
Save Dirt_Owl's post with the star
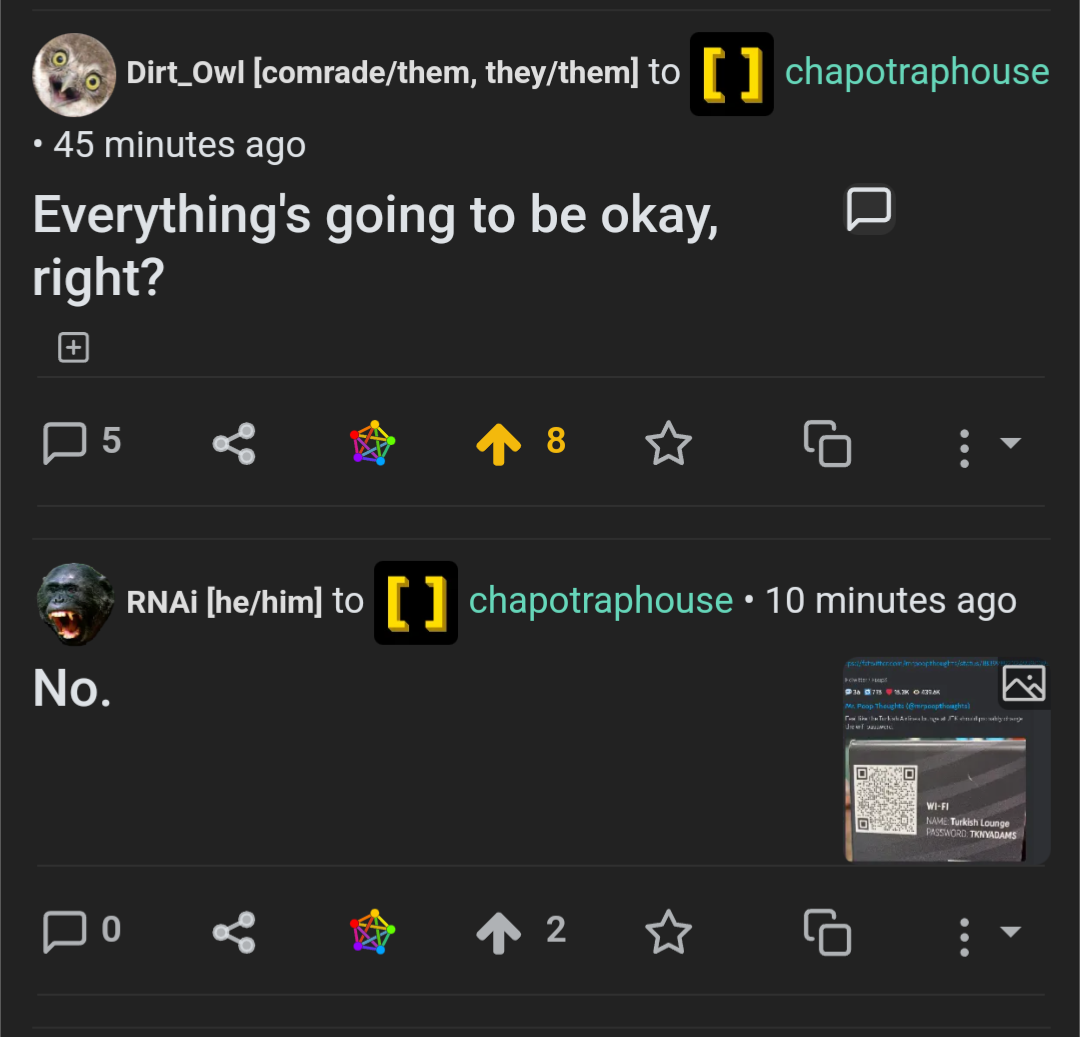[668, 443]
